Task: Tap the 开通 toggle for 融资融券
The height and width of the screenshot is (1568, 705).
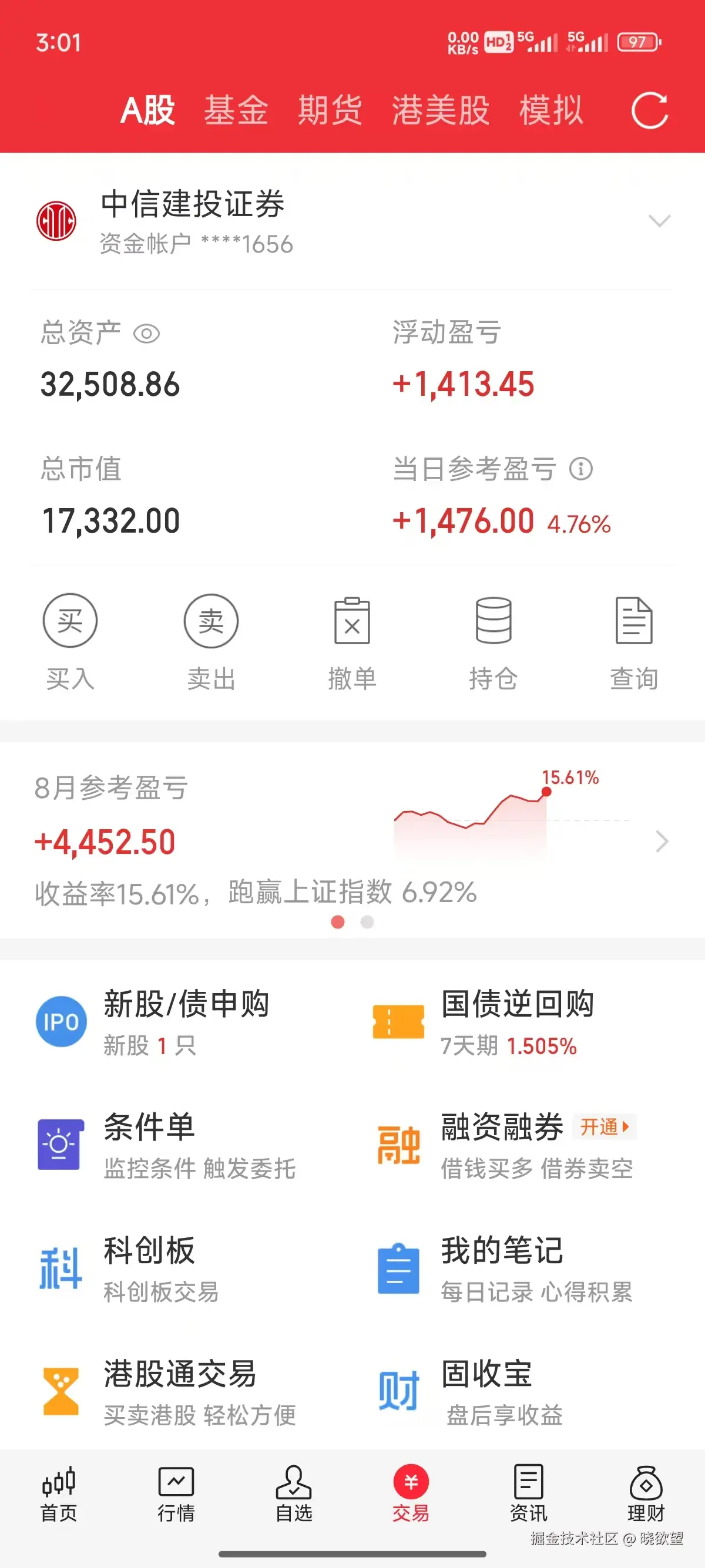Action: pyautogui.click(x=604, y=1126)
